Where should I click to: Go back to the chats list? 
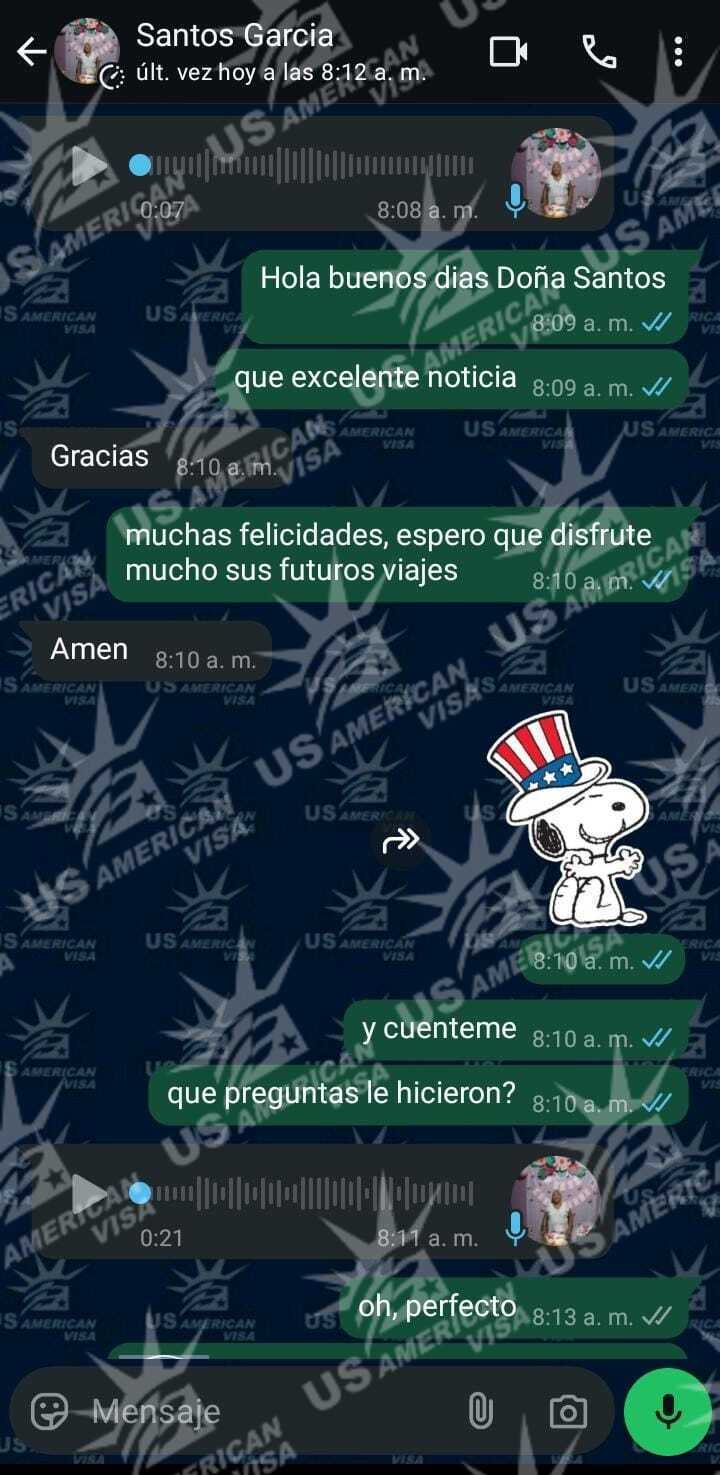click(32, 52)
